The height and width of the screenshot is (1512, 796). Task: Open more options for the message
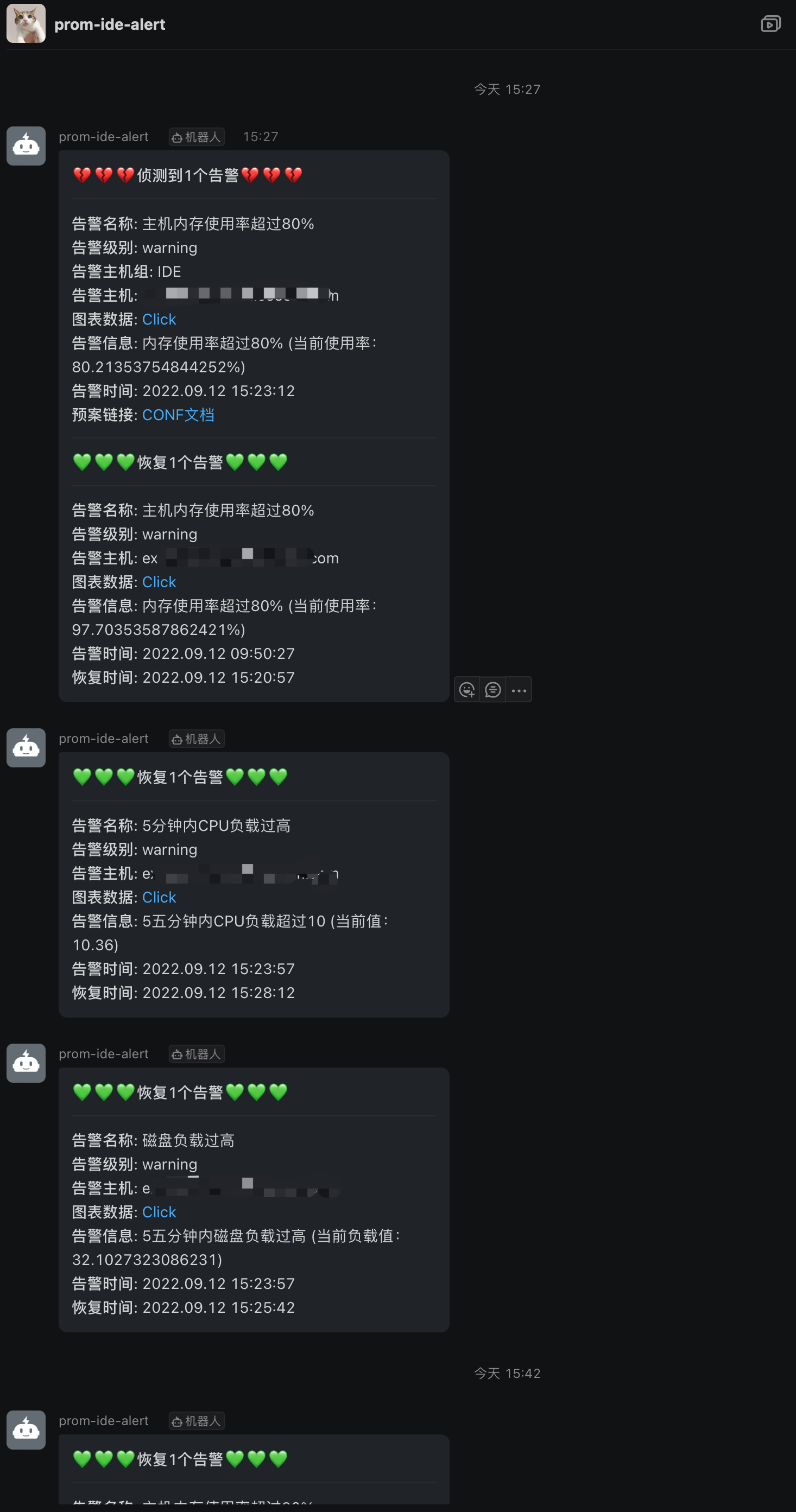[x=519, y=690]
